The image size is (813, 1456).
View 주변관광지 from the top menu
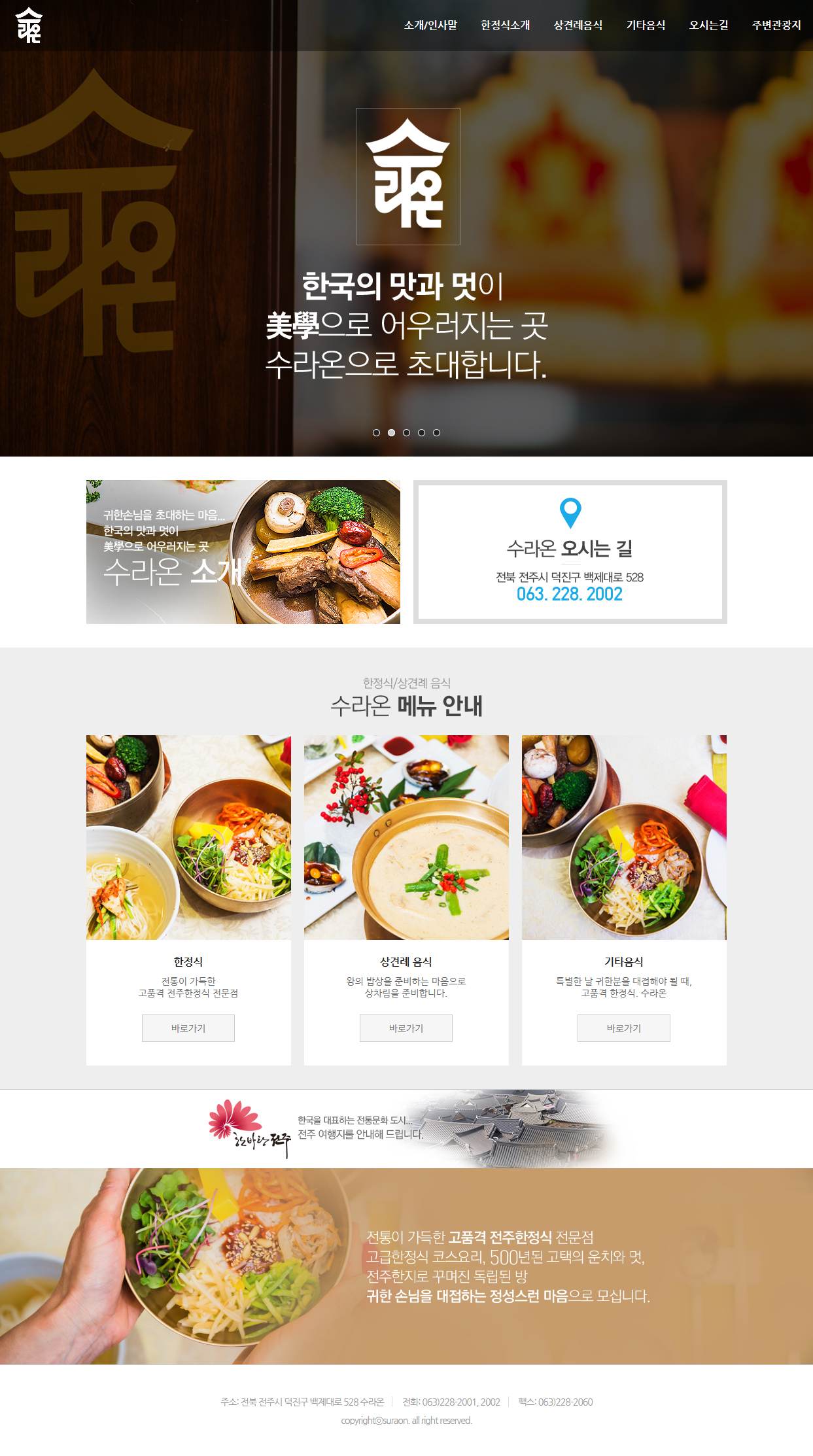point(776,26)
